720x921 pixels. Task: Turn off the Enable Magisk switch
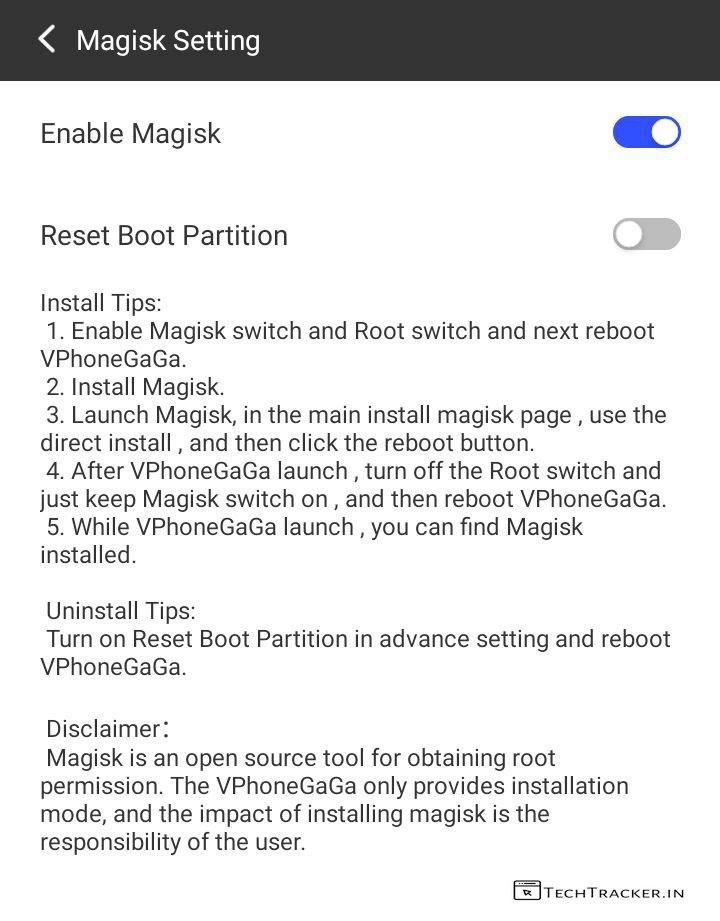[x=646, y=133]
